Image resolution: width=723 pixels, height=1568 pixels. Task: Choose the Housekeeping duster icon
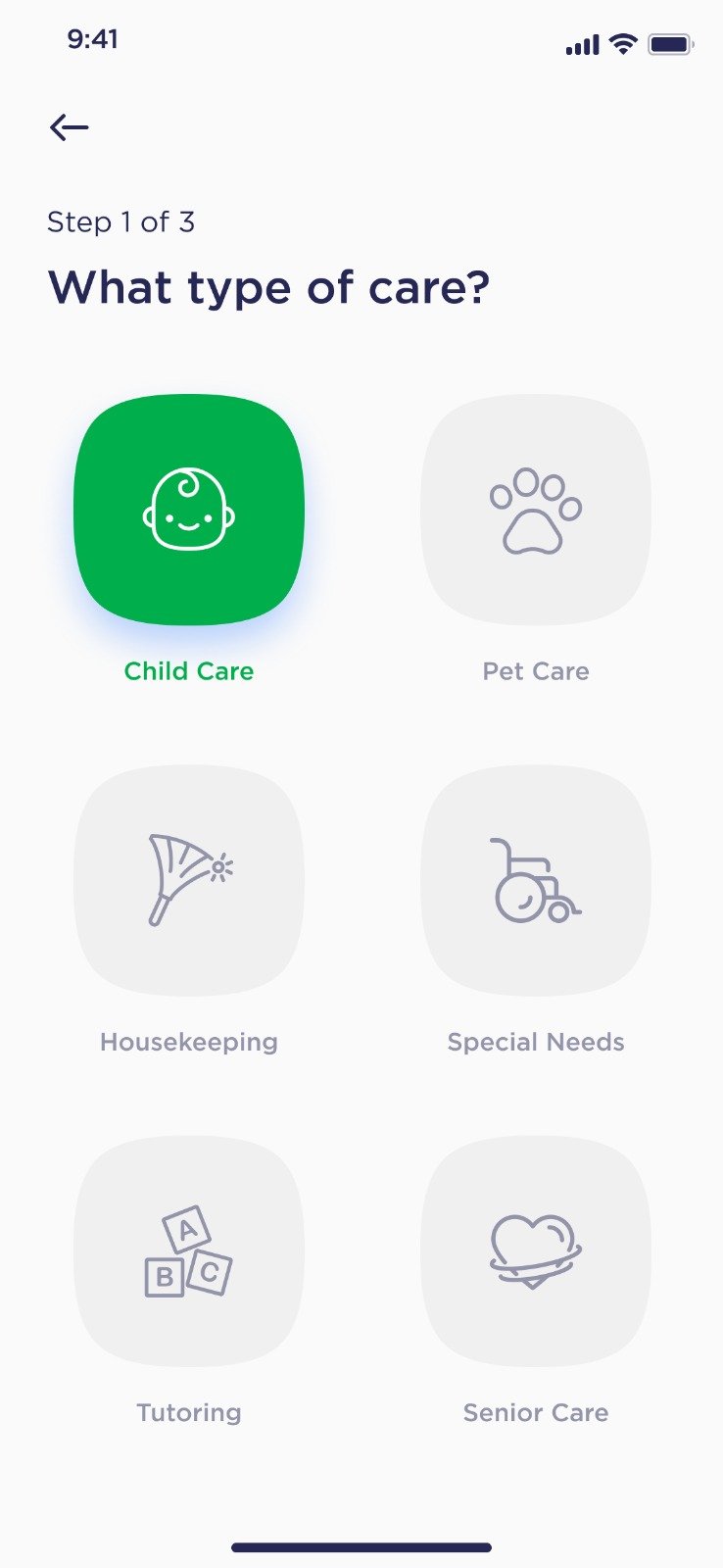pyautogui.click(x=189, y=880)
